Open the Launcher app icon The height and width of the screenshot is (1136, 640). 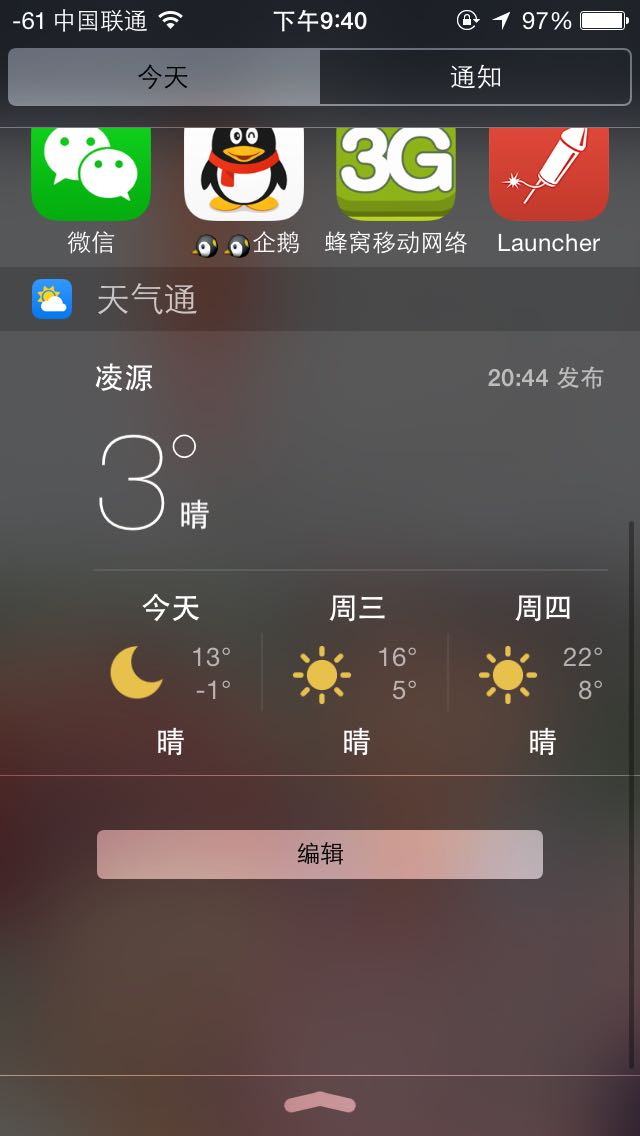click(x=548, y=175)
